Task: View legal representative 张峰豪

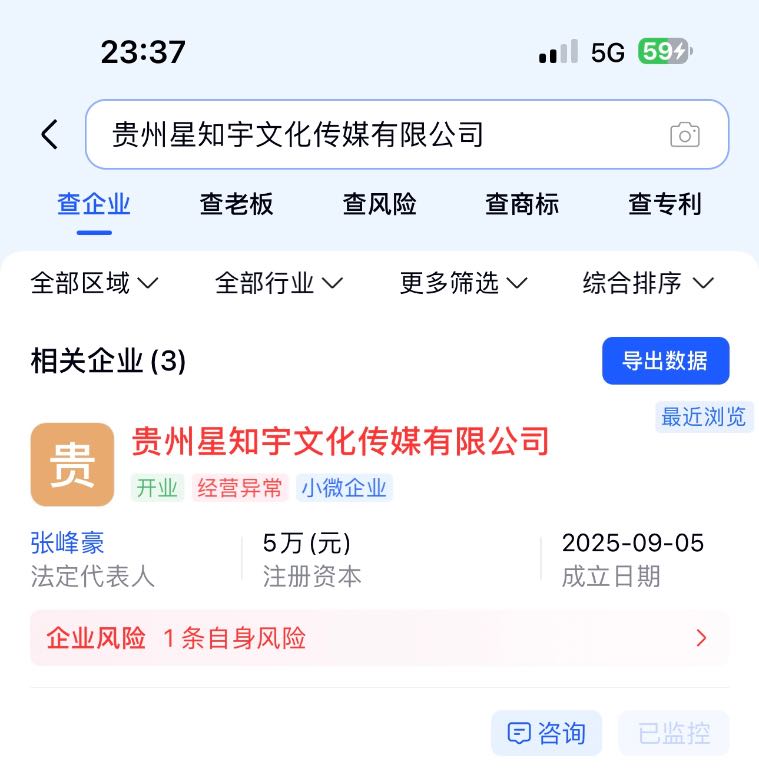Action: coord(68,543)
